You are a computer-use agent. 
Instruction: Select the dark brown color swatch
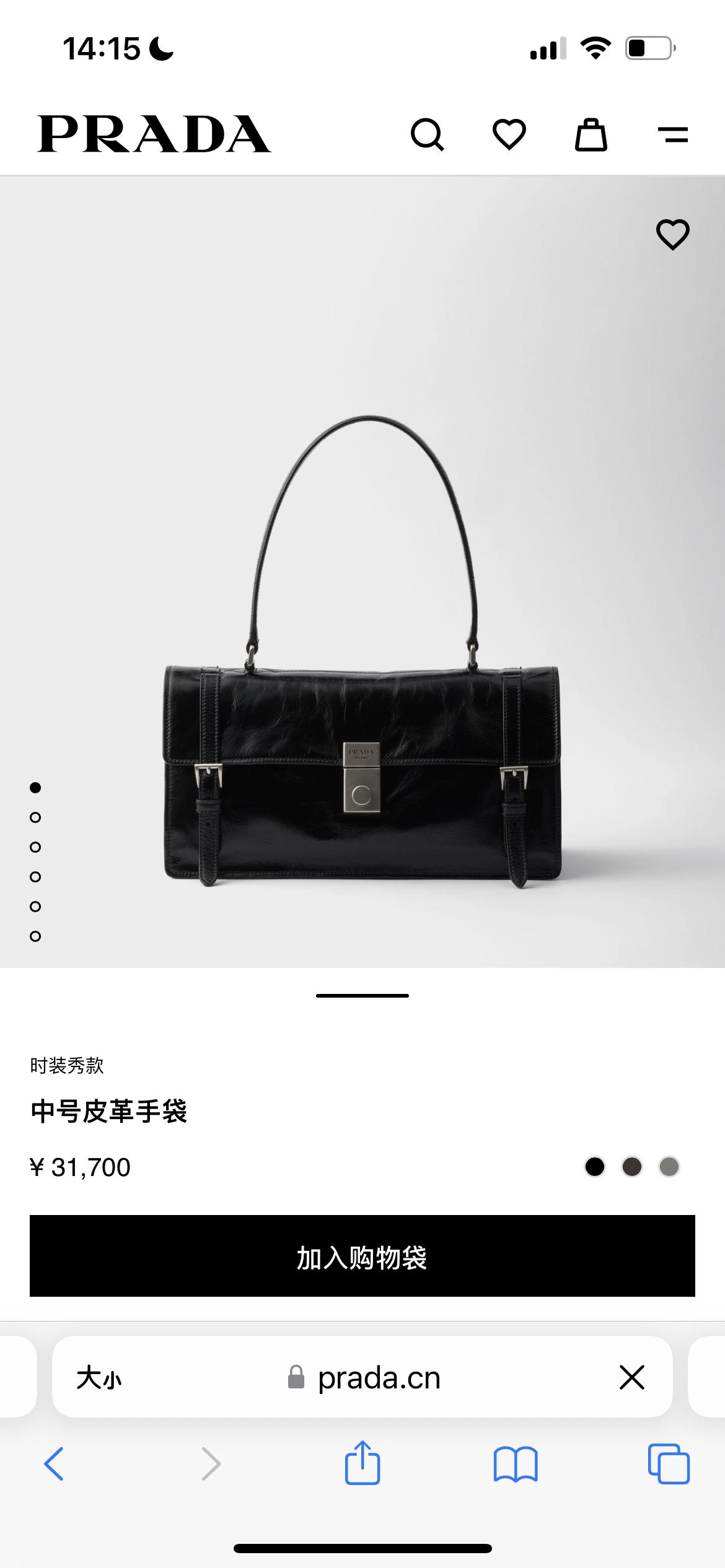pyautogui.click(x=632, y=1167)
